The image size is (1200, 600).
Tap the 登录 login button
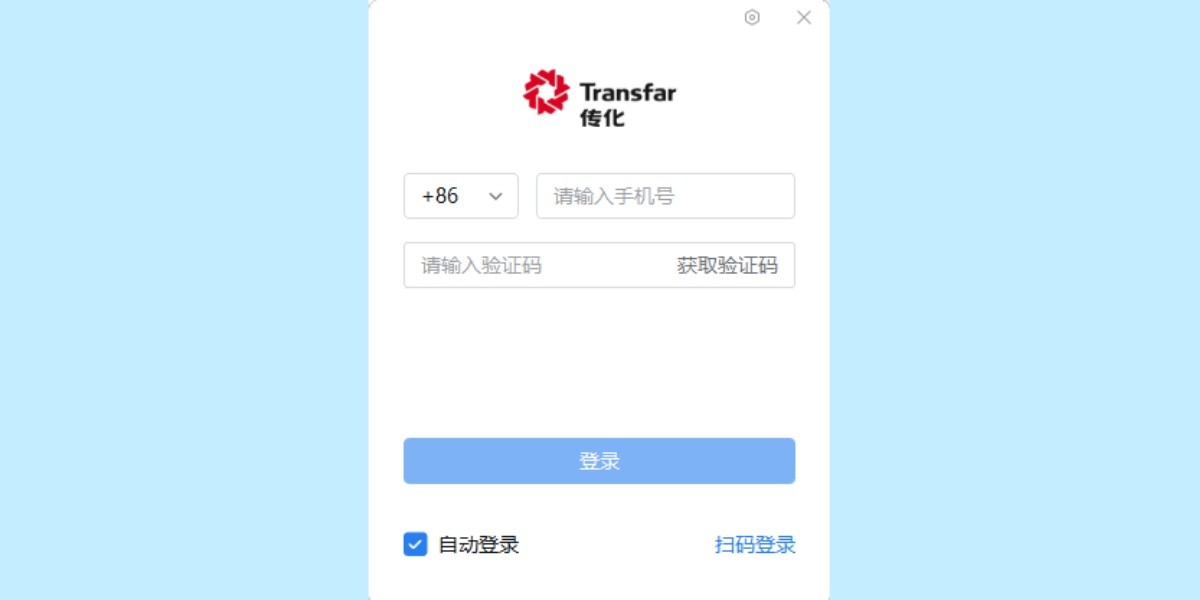point(599,461)
